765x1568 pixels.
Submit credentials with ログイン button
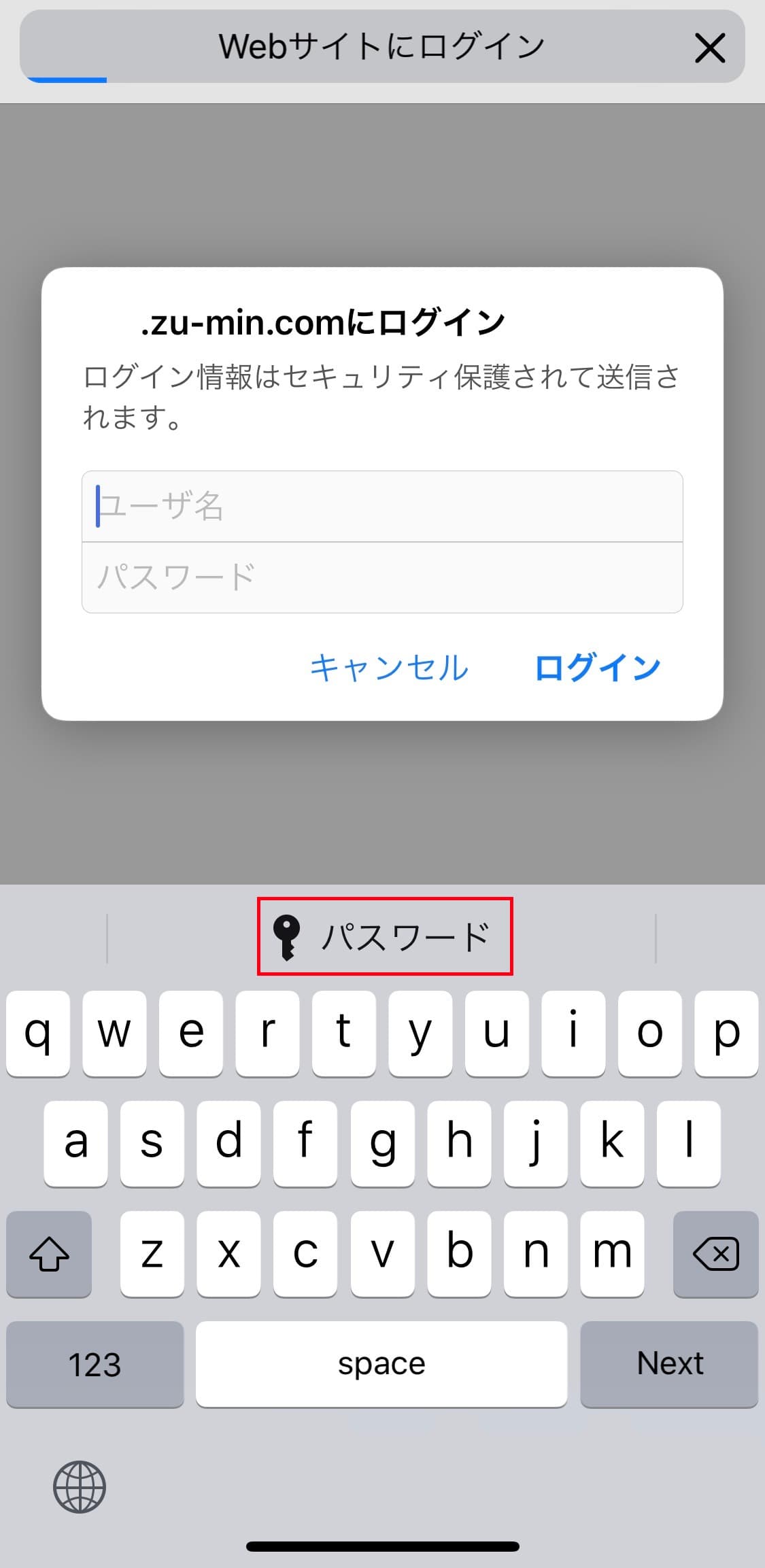pyautogui.click(x=597, y=668)
